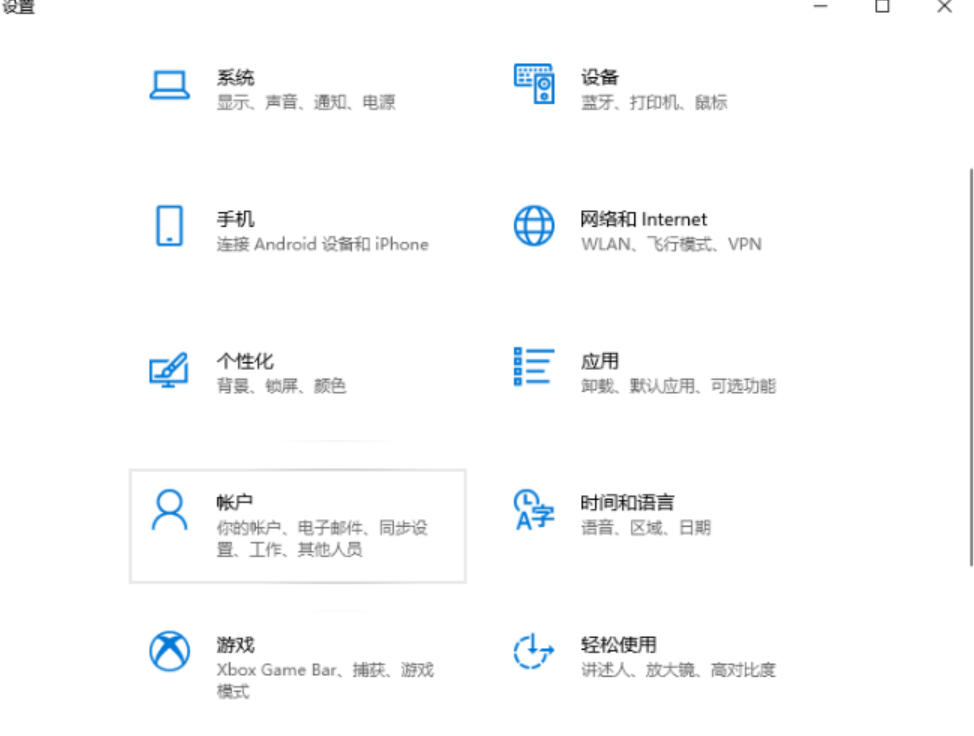Open 手机 phone link settings
974x736 pixels.
coord(236,220)
